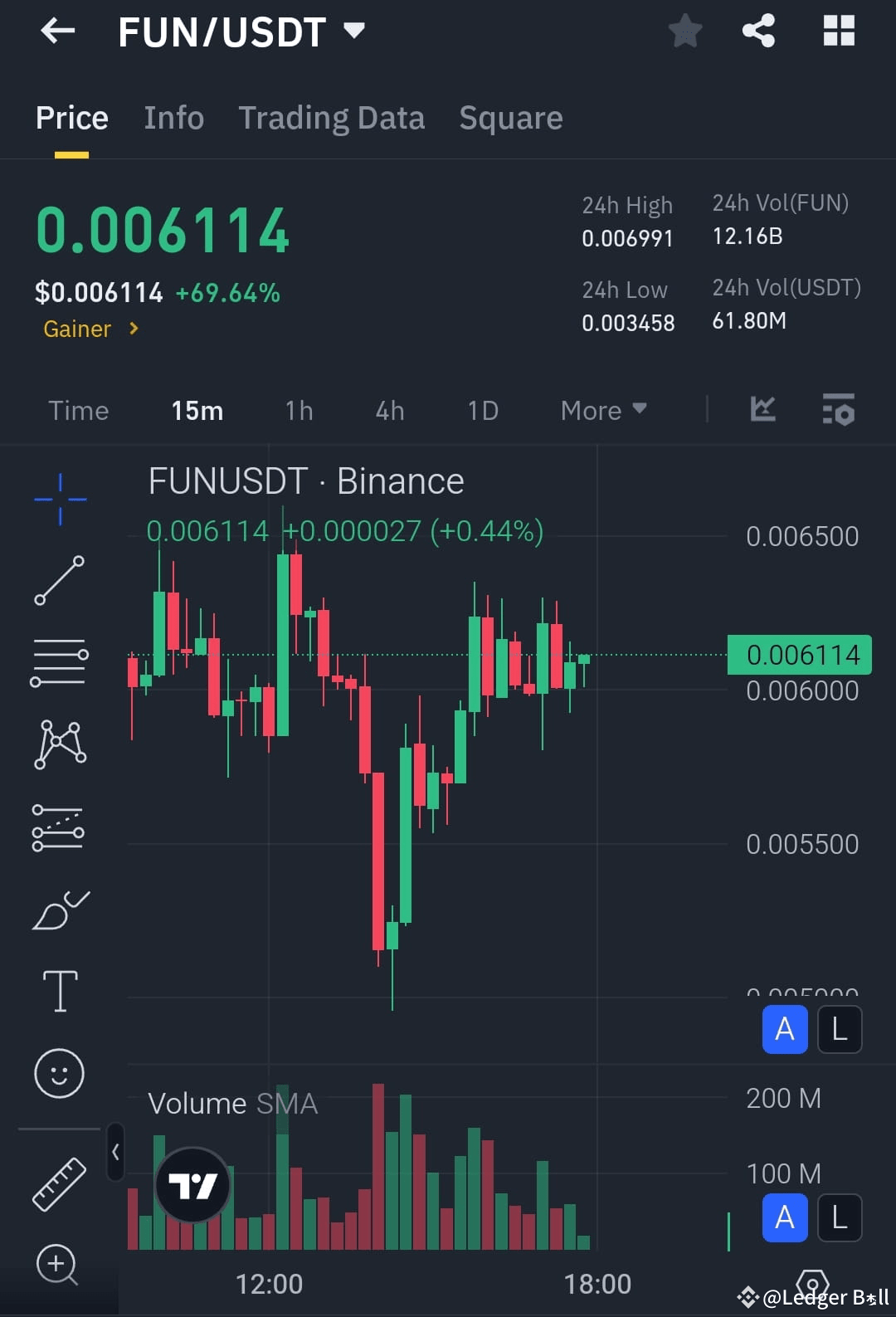This screenshot has height=1317, width=896.
Task: Collapse the drawing tools sidebar
Action: (x=114, y=1153)
